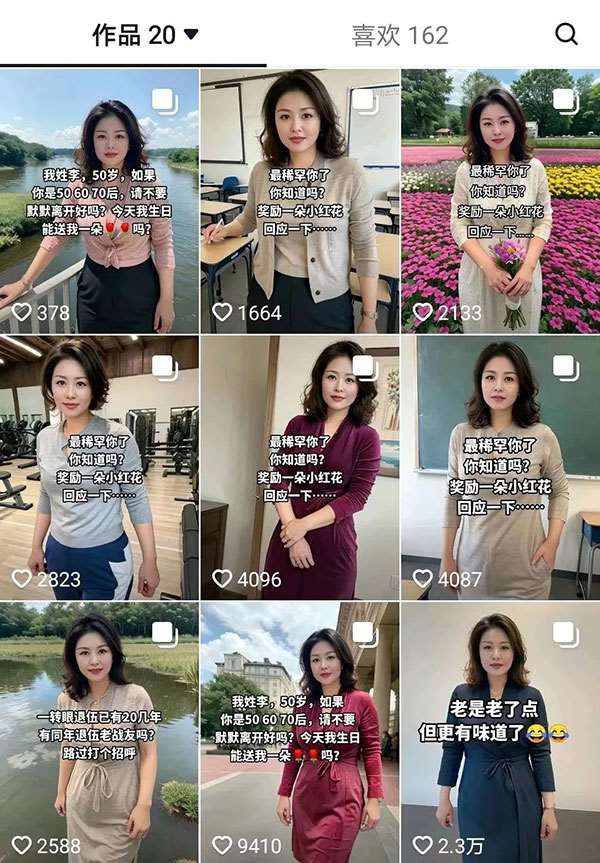Open the 退伍 veterans video with 2588 likes
The width and height of the screenshot is (600, 863).
coord(99,732)
